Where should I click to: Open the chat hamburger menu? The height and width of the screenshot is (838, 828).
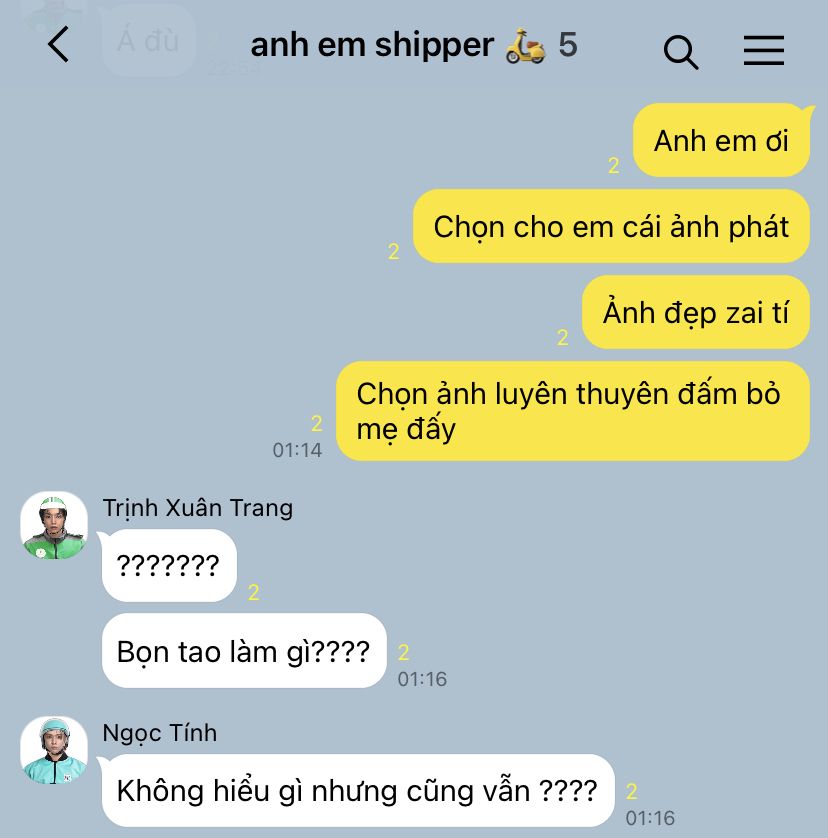764,50
